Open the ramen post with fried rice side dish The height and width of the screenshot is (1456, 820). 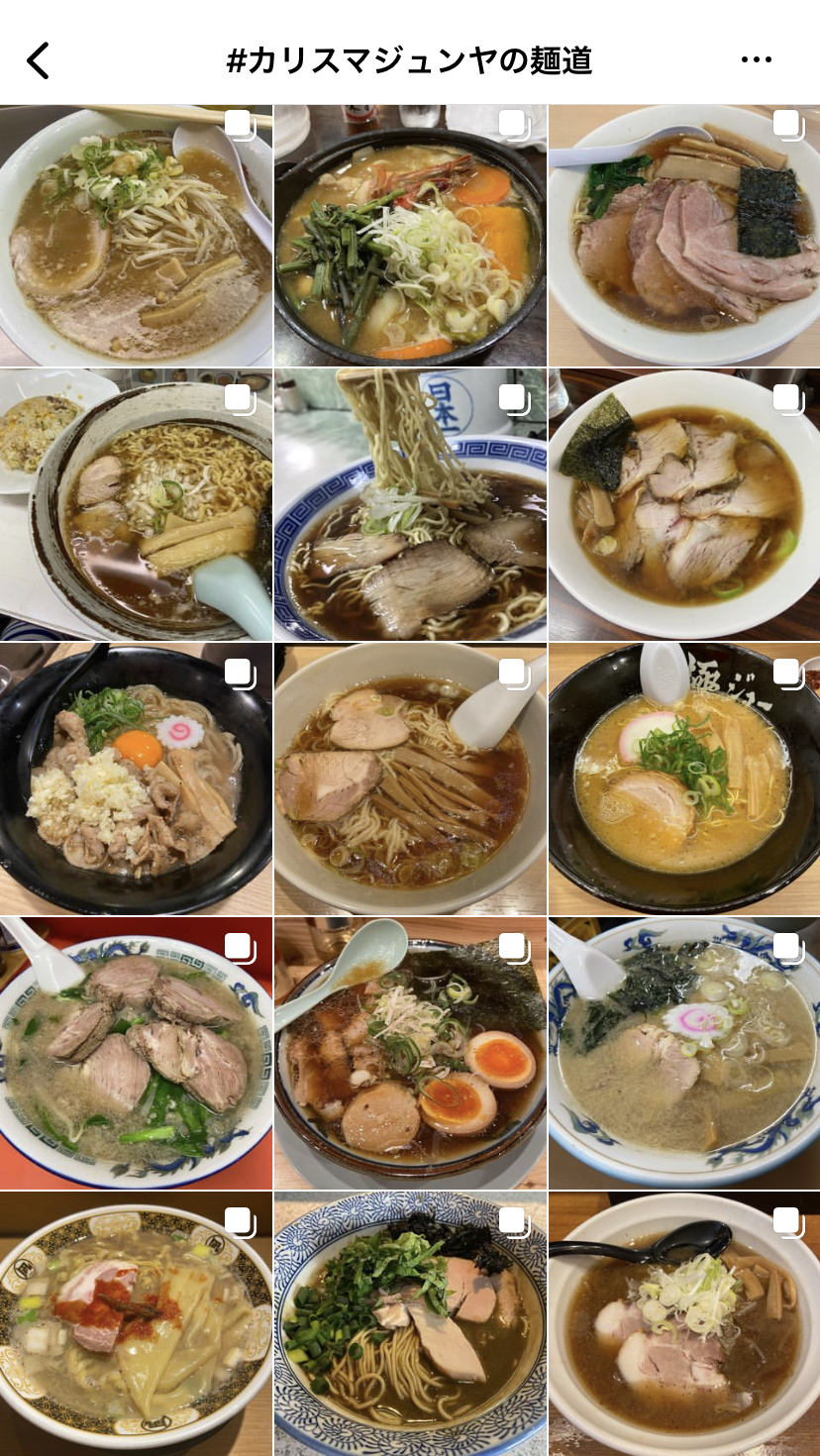point(136,505)
